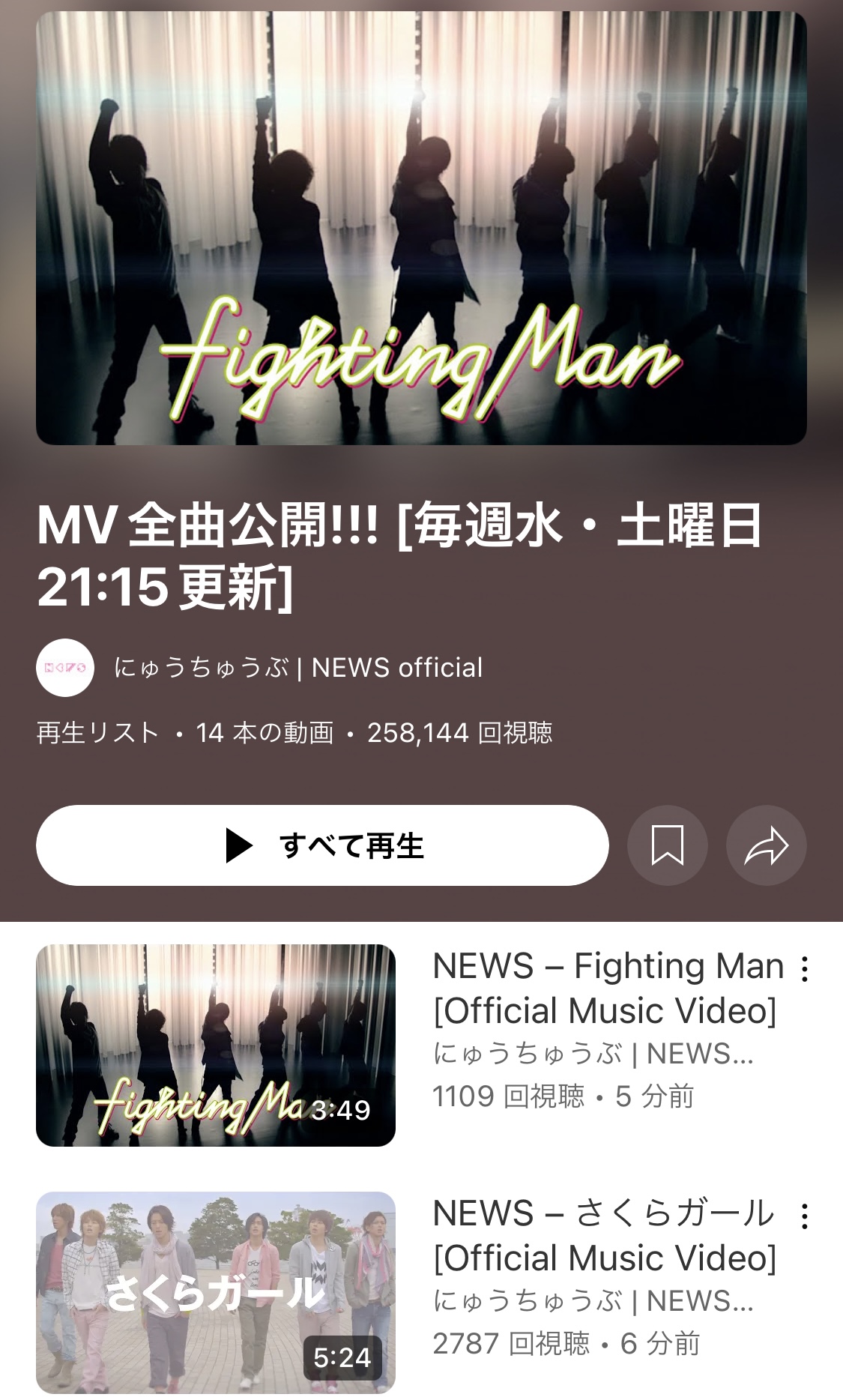The image size is (843, 1400).
Task: Play the NEWS – さくらガール music video
Action: click(x=216, y=1292)
